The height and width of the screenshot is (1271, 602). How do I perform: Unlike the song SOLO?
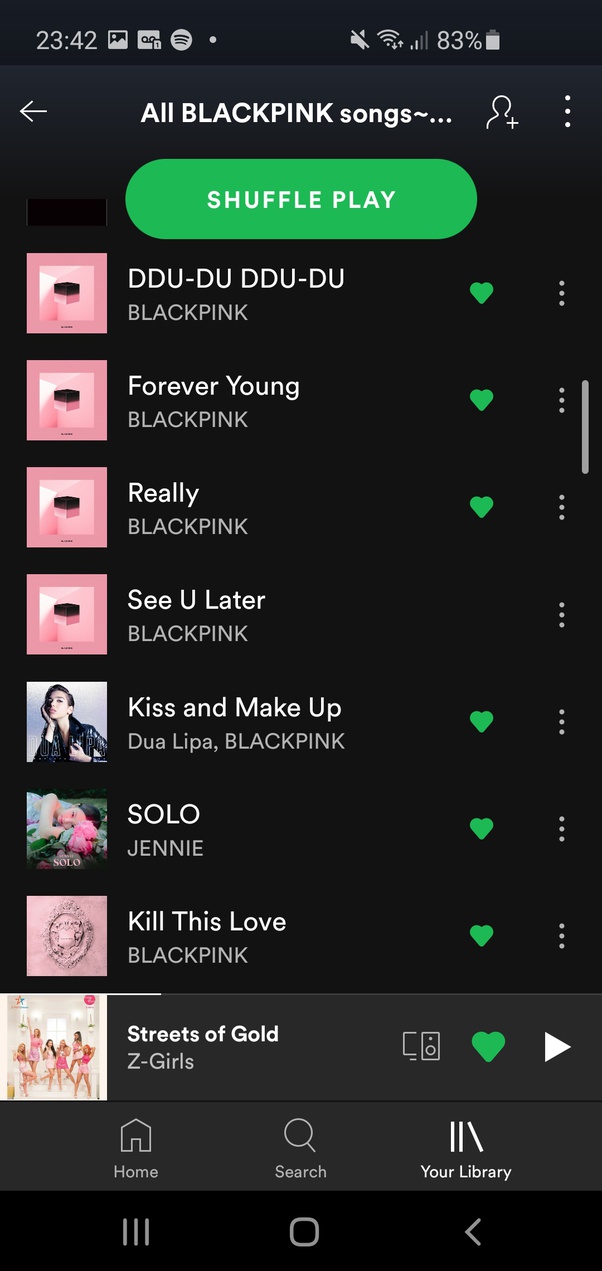482,828
